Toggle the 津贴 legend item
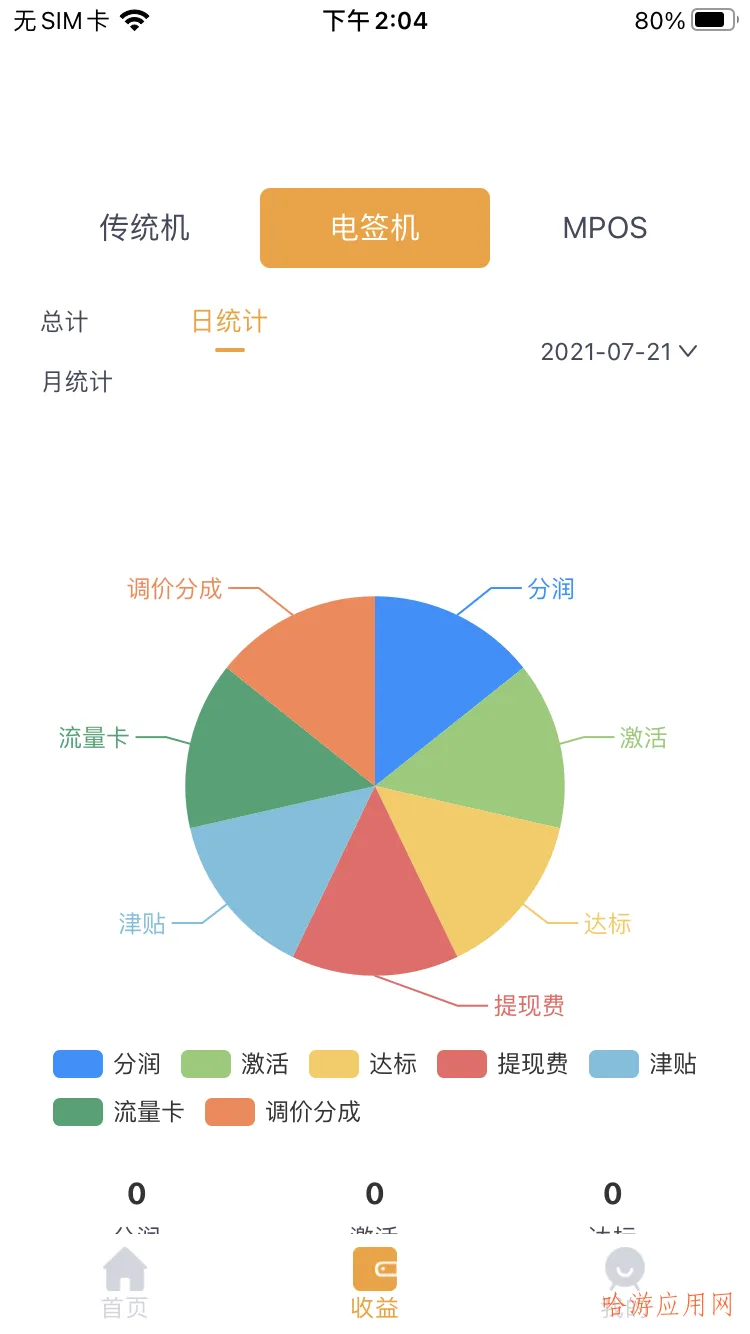750x1334 pixels. pyautogui.click(x=643, y=1064)
